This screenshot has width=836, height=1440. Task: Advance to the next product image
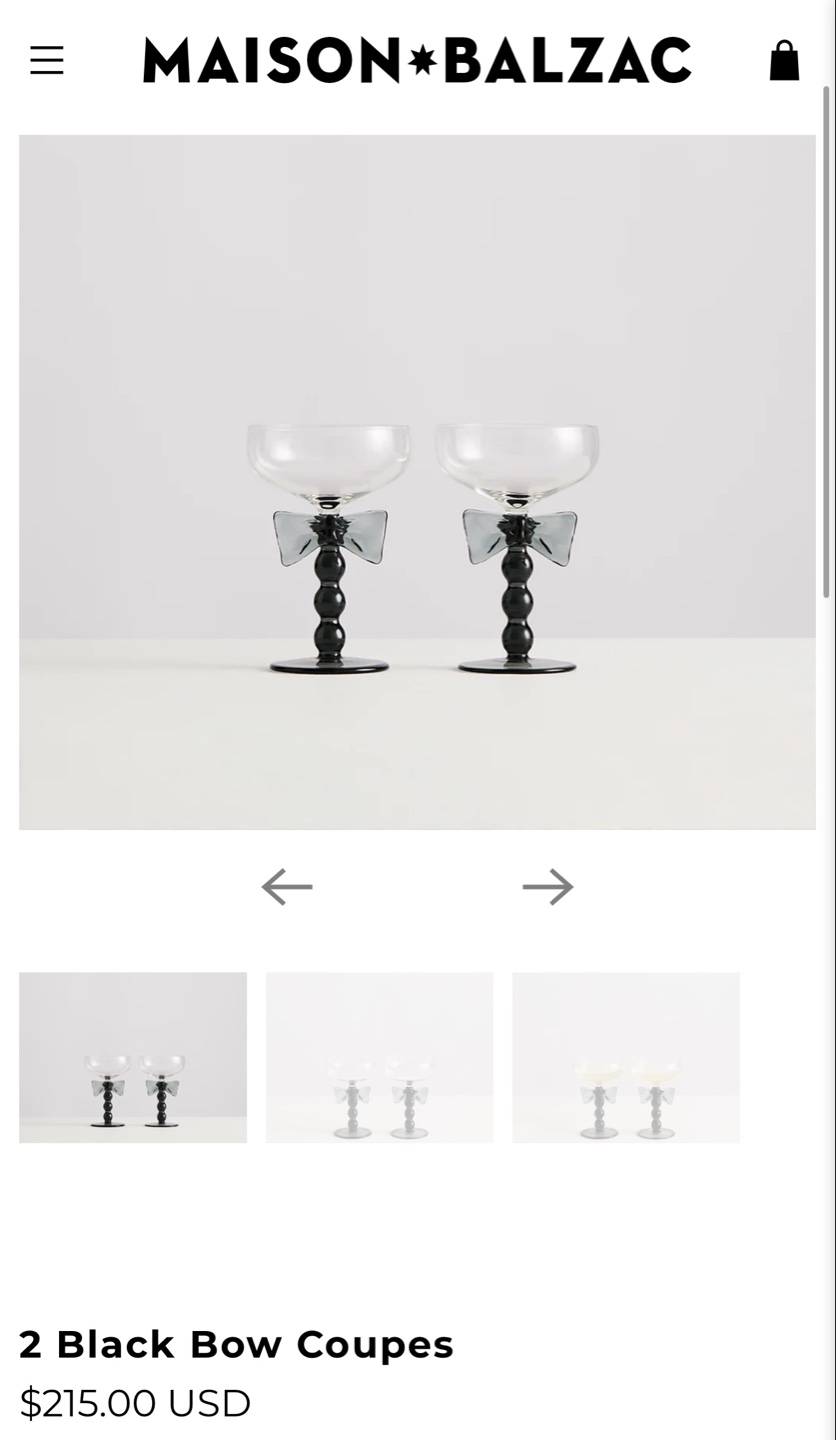(548, 887)
